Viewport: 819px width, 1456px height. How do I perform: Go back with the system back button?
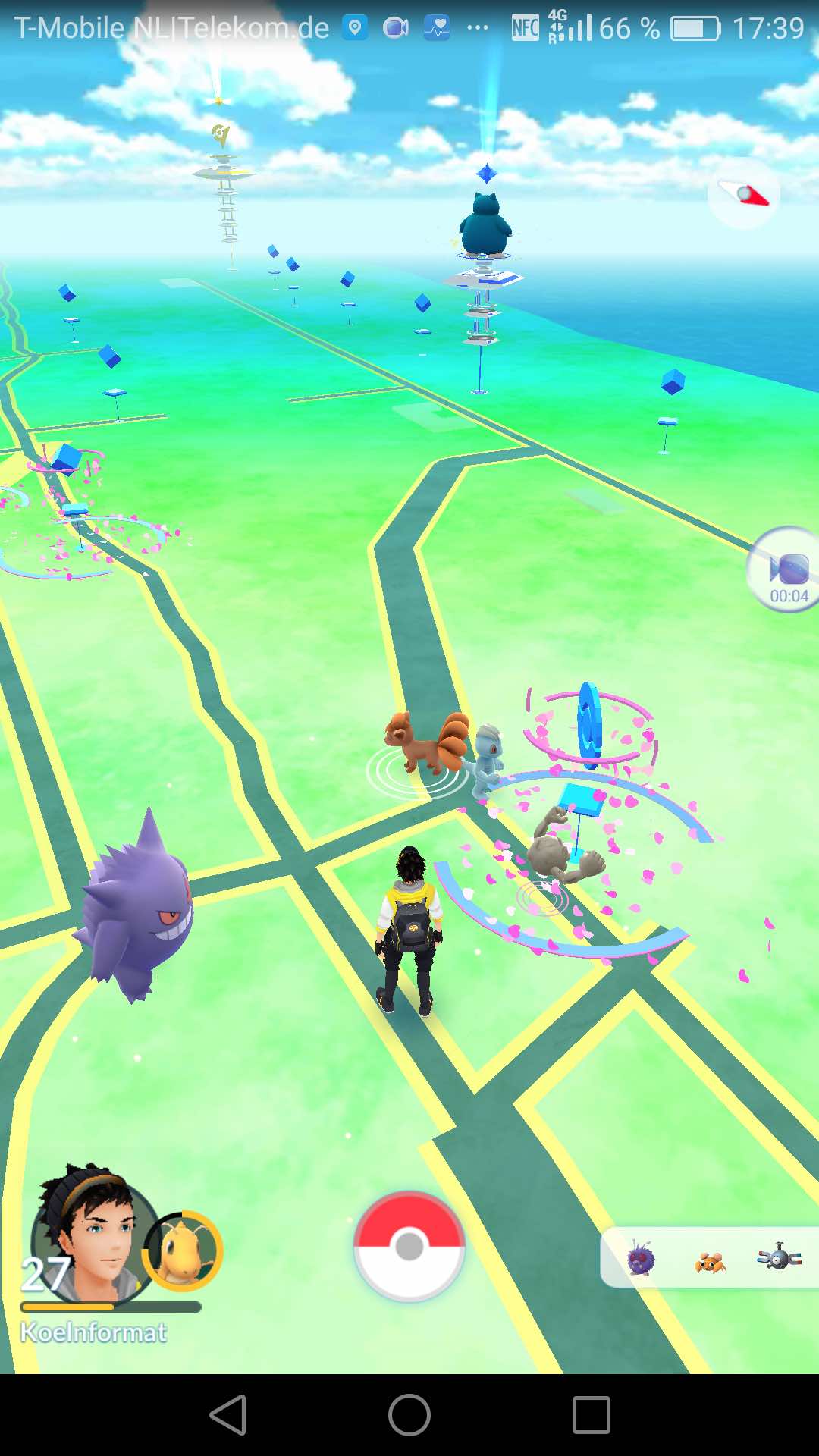pos(227,1415)
